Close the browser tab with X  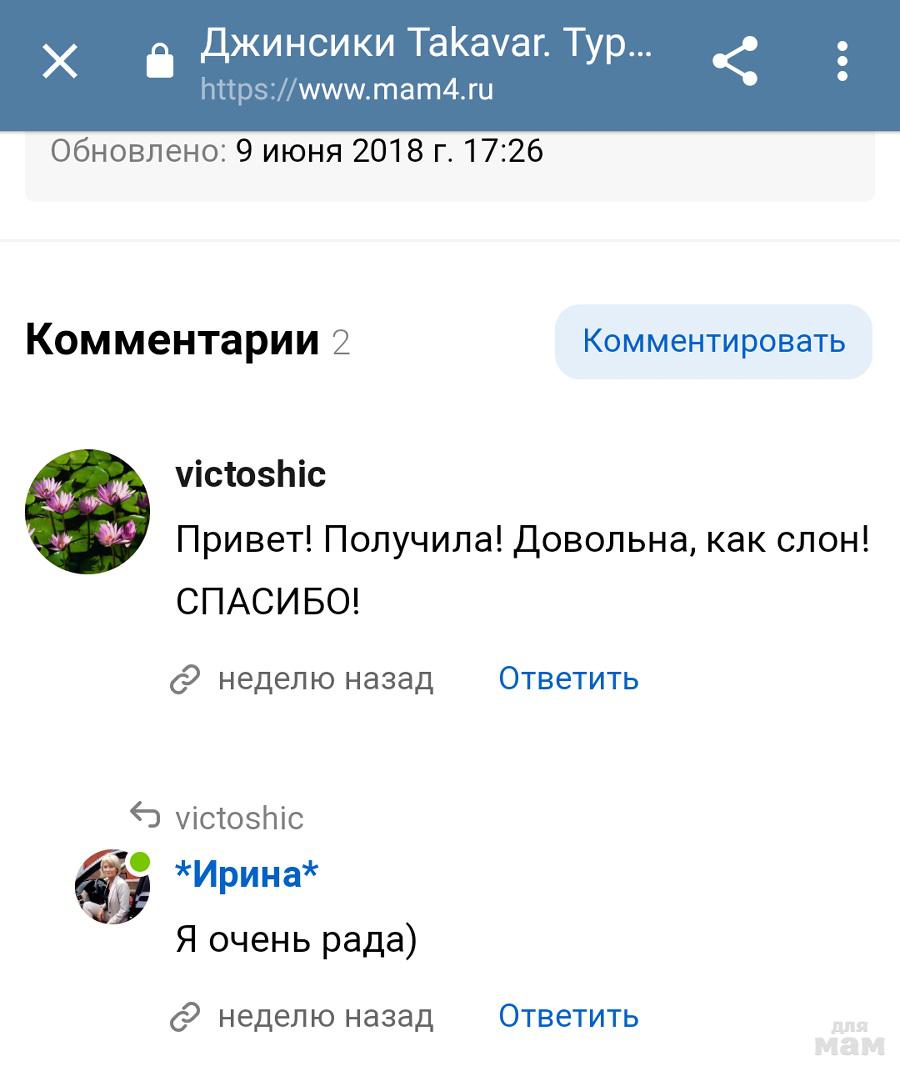60,63
